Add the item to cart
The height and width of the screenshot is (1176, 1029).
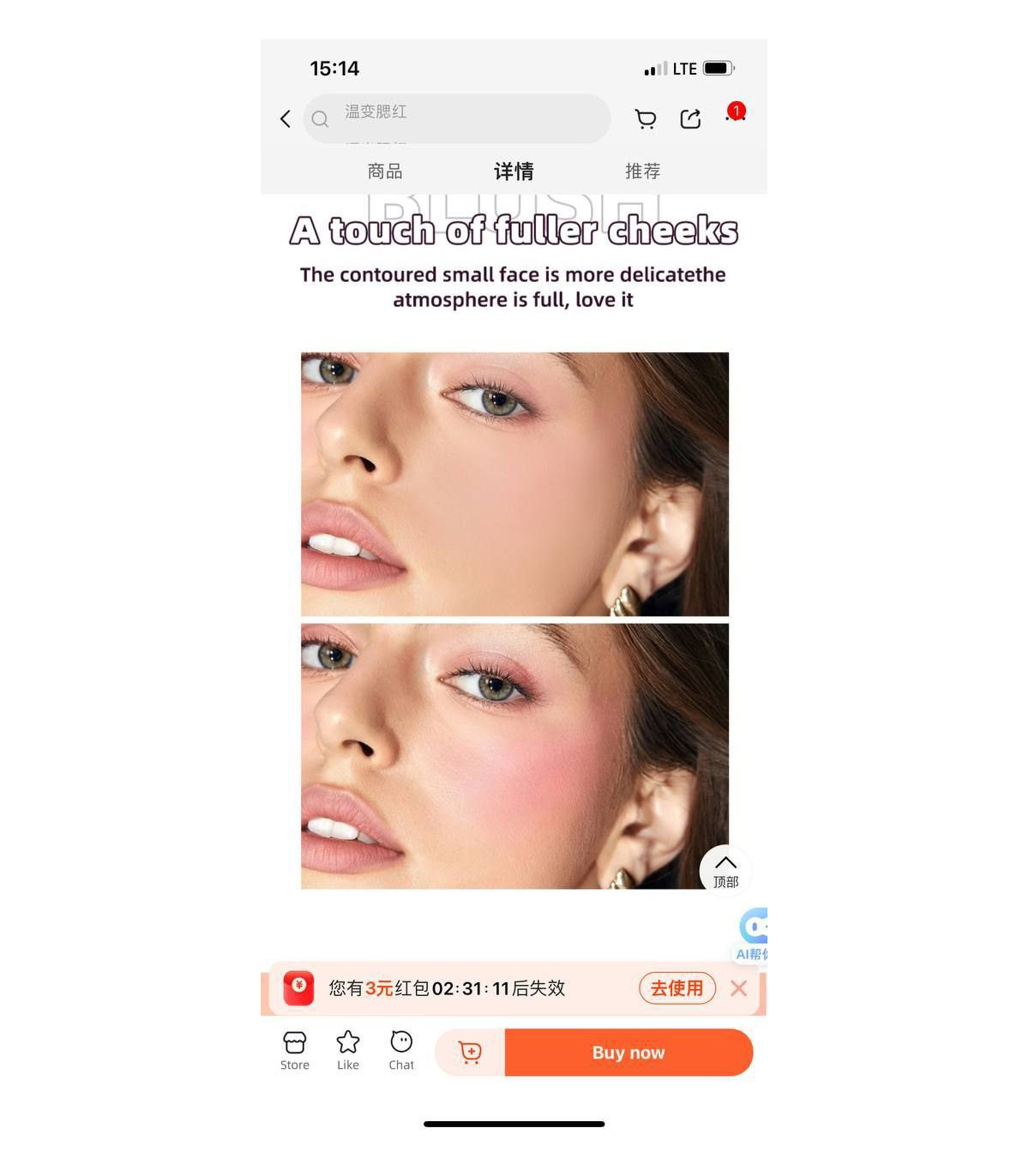pos(470,1053)
